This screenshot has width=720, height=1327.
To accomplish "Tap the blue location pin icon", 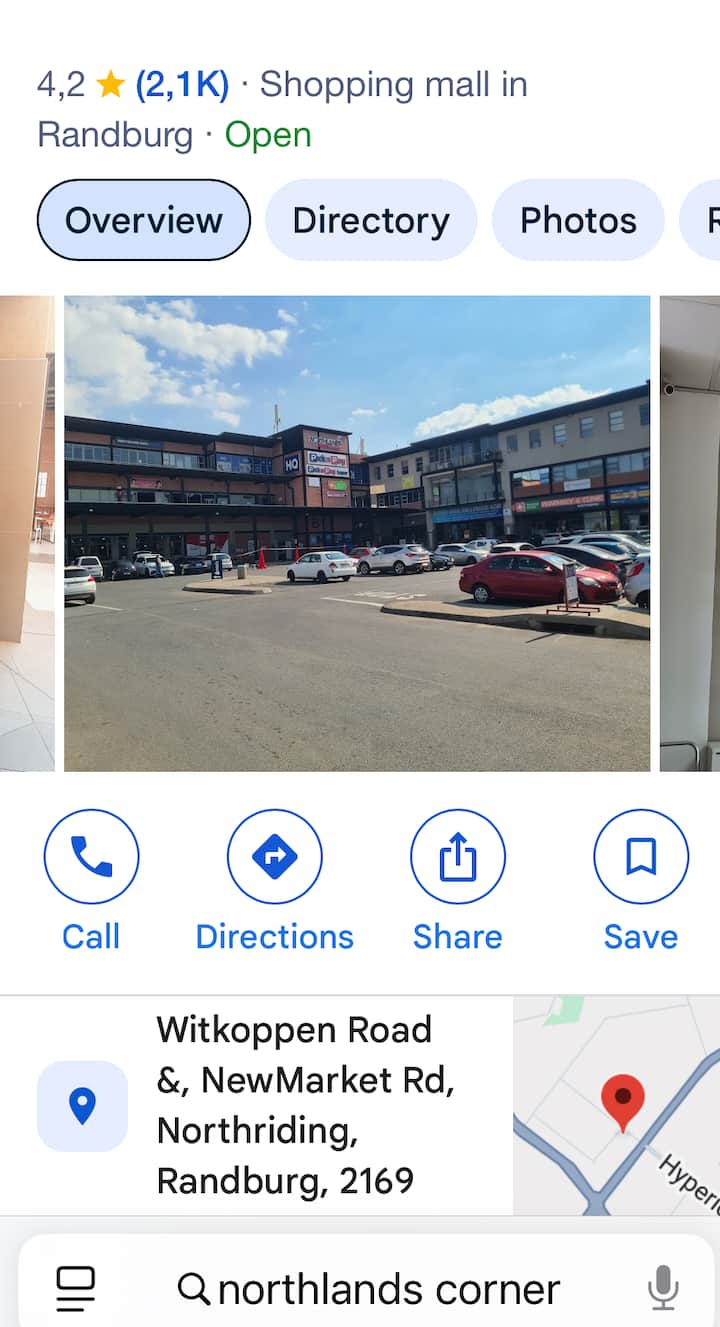I will 83,1106.
